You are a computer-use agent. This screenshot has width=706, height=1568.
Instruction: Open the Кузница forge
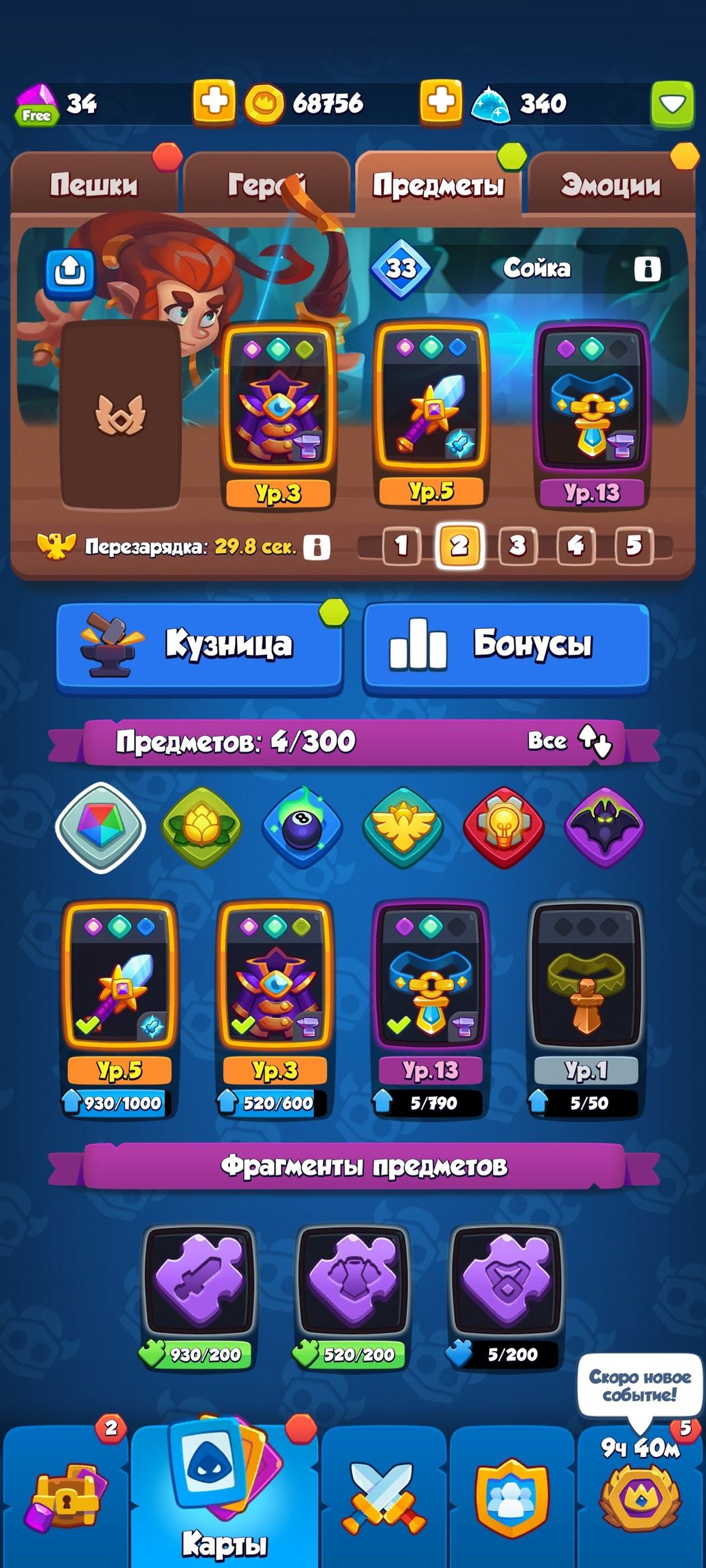click(199, 645)
